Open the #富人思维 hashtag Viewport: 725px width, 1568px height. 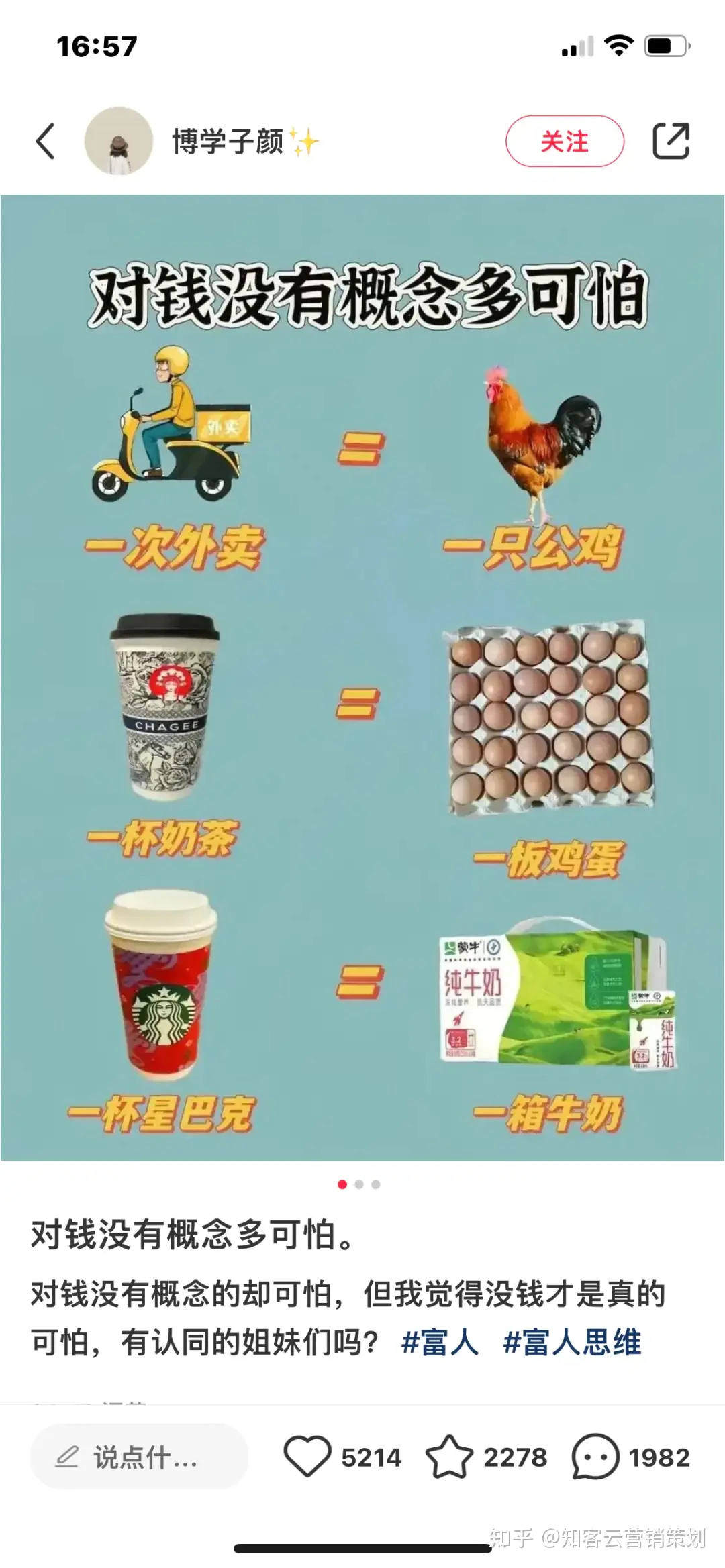(x=572, y=1343)
